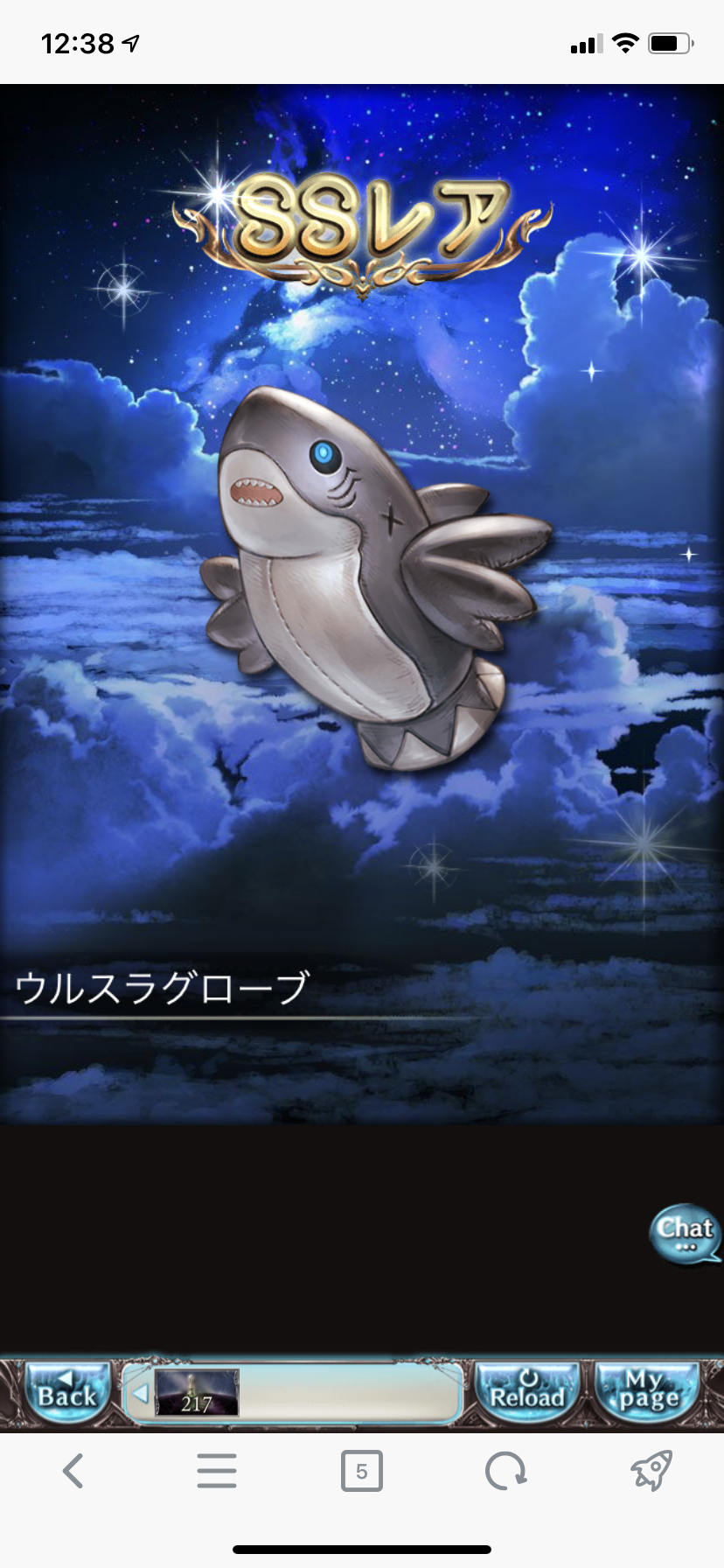Open the Chat bubble
The width and height of the screenshot is (724, 1568).
pos(686,1234)
